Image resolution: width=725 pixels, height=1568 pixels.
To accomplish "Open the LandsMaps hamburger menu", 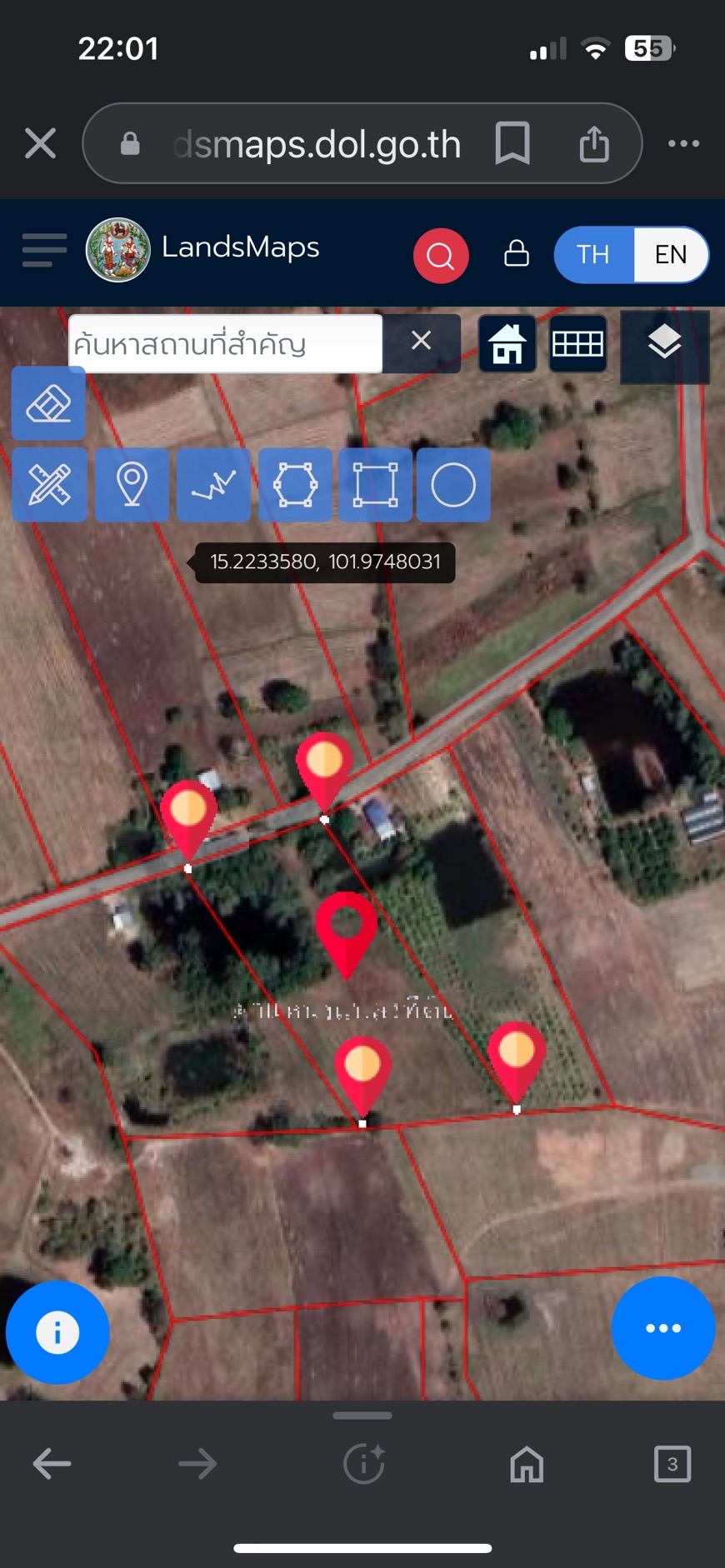I will coord(43,250).
